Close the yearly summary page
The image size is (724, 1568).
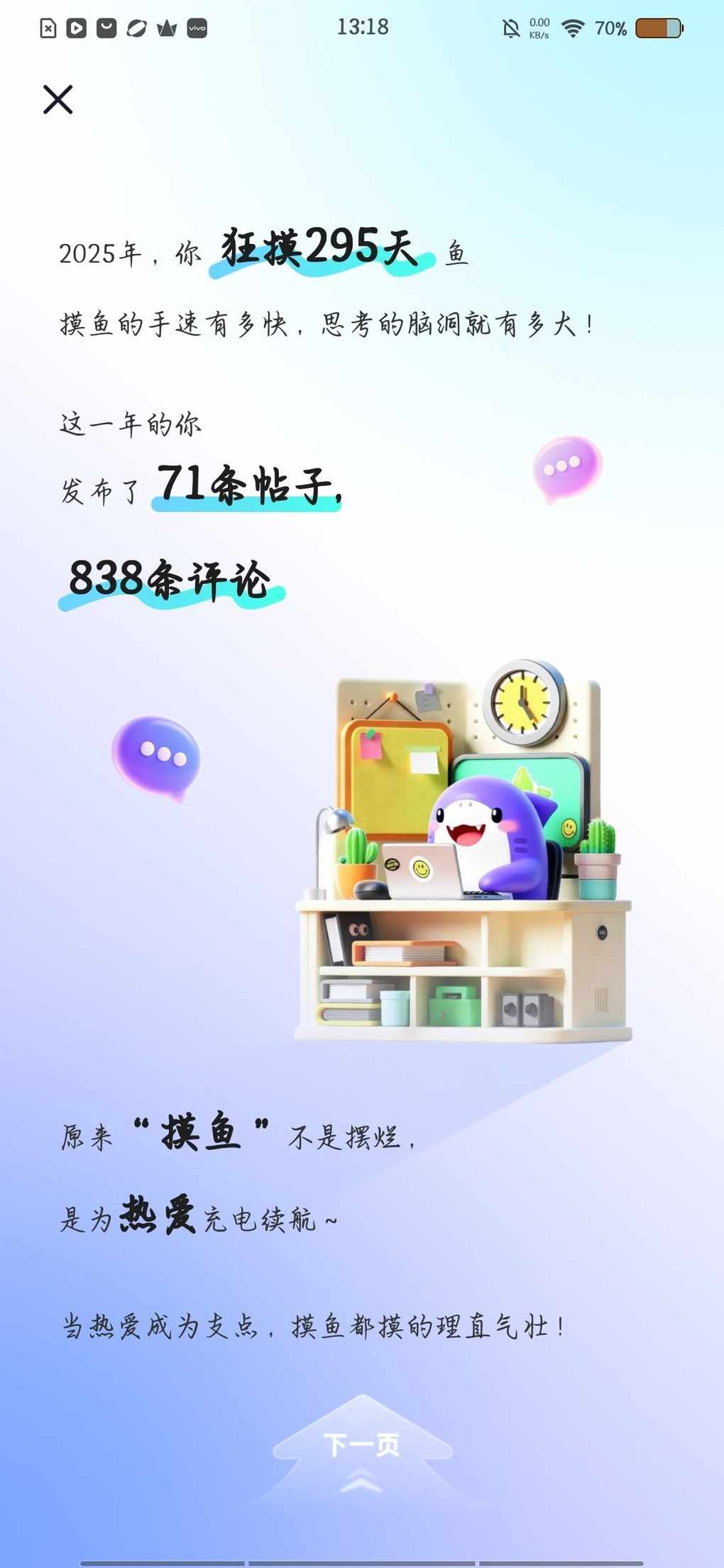click(x=57, y=99)
